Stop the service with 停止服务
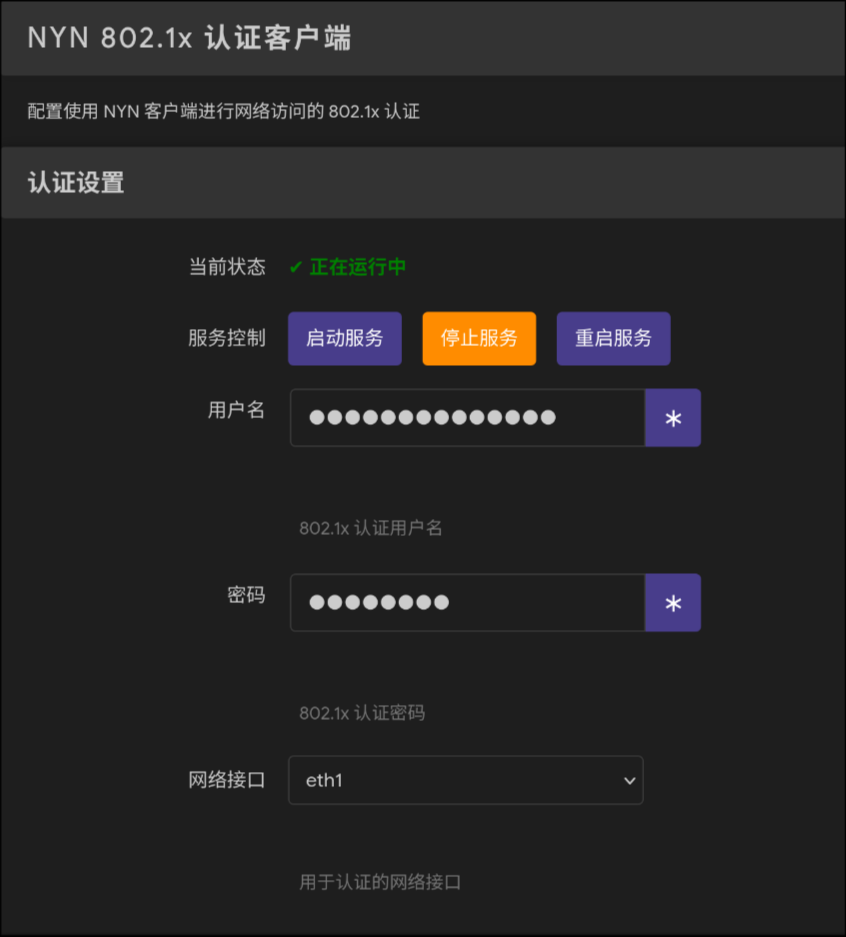Image resolution: width=846 pixels, height=937 pixels. [x=479, y=338]
